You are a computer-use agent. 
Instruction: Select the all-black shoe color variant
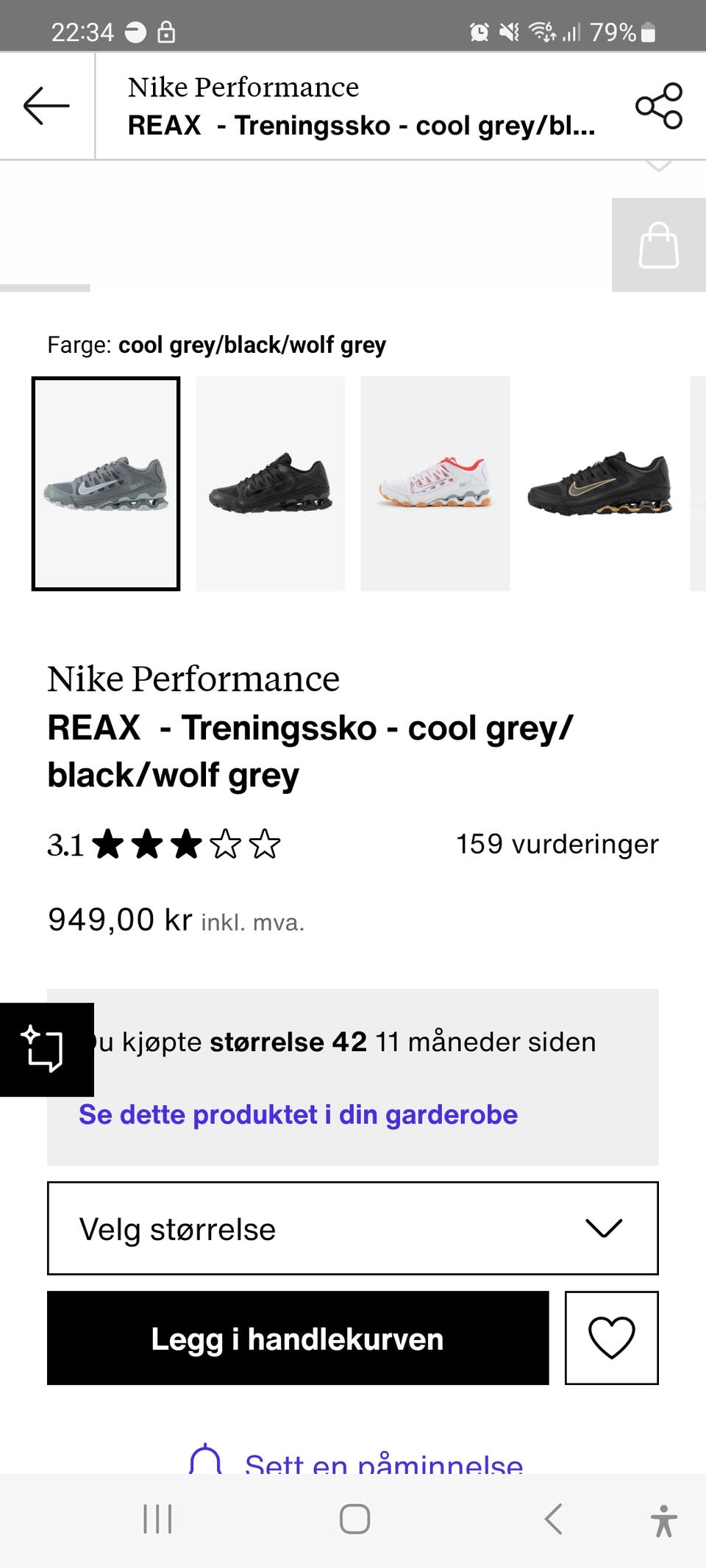click(x=270, y=483)
